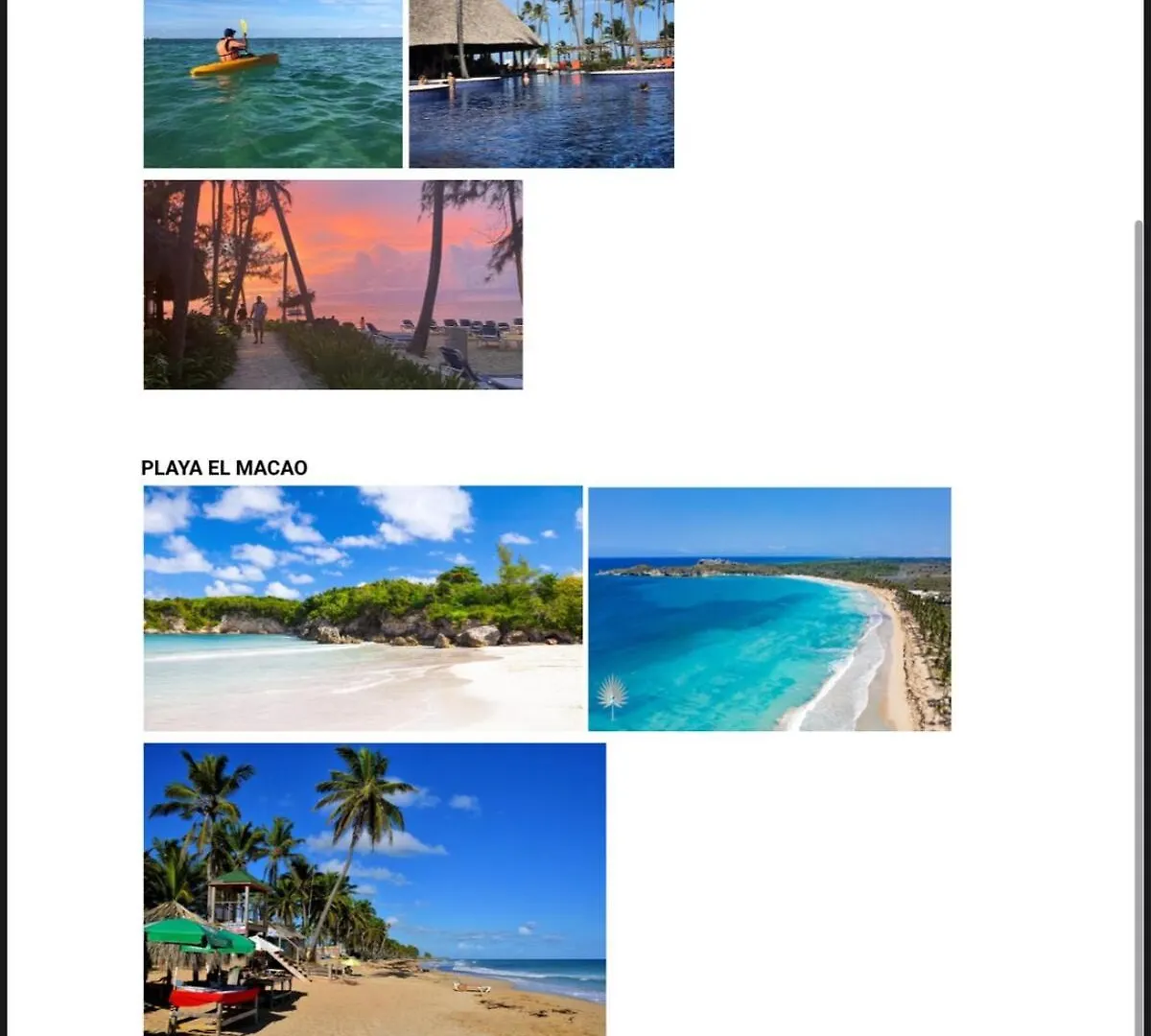Screen dimensions: 1151x1036
Task: Open the pink sunset palm path photo
Action: [333, 285]
